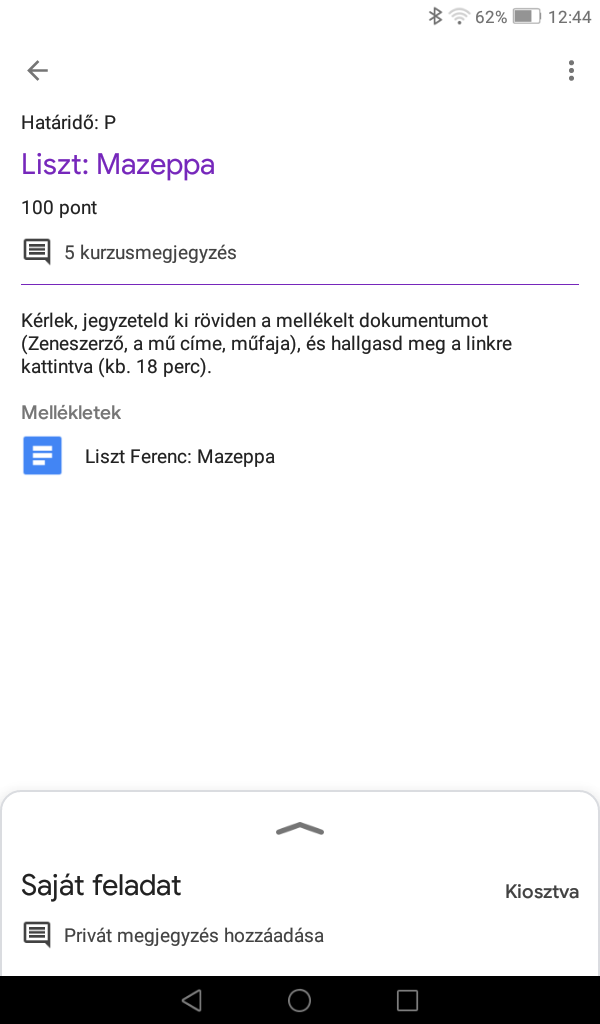The width and height of the screenshot is (600, 1024).
Task: Open the Liszt Ferenc: Mazeppa attachment
Action: pos(180,457)
